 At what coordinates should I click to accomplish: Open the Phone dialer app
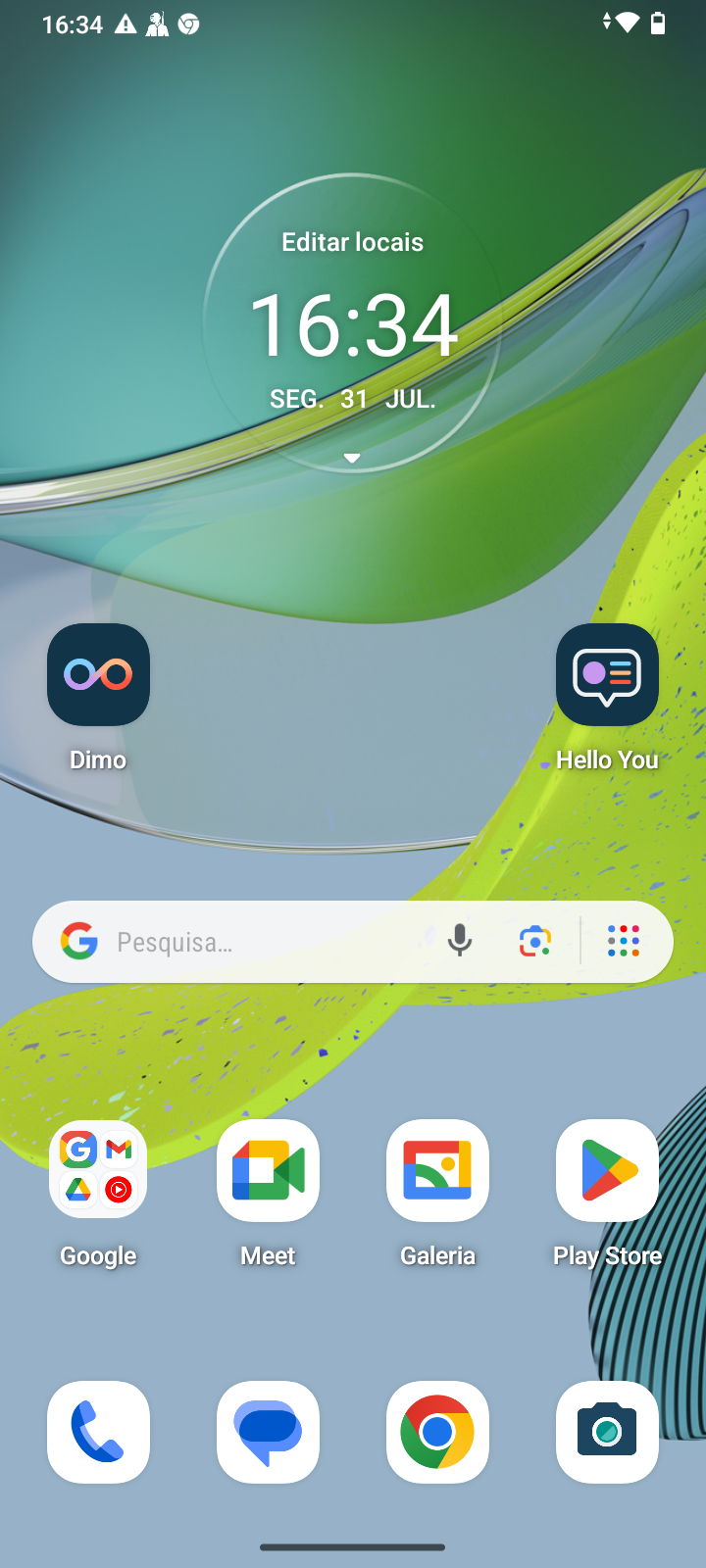pyautogui.click(x=98, y=1432)
